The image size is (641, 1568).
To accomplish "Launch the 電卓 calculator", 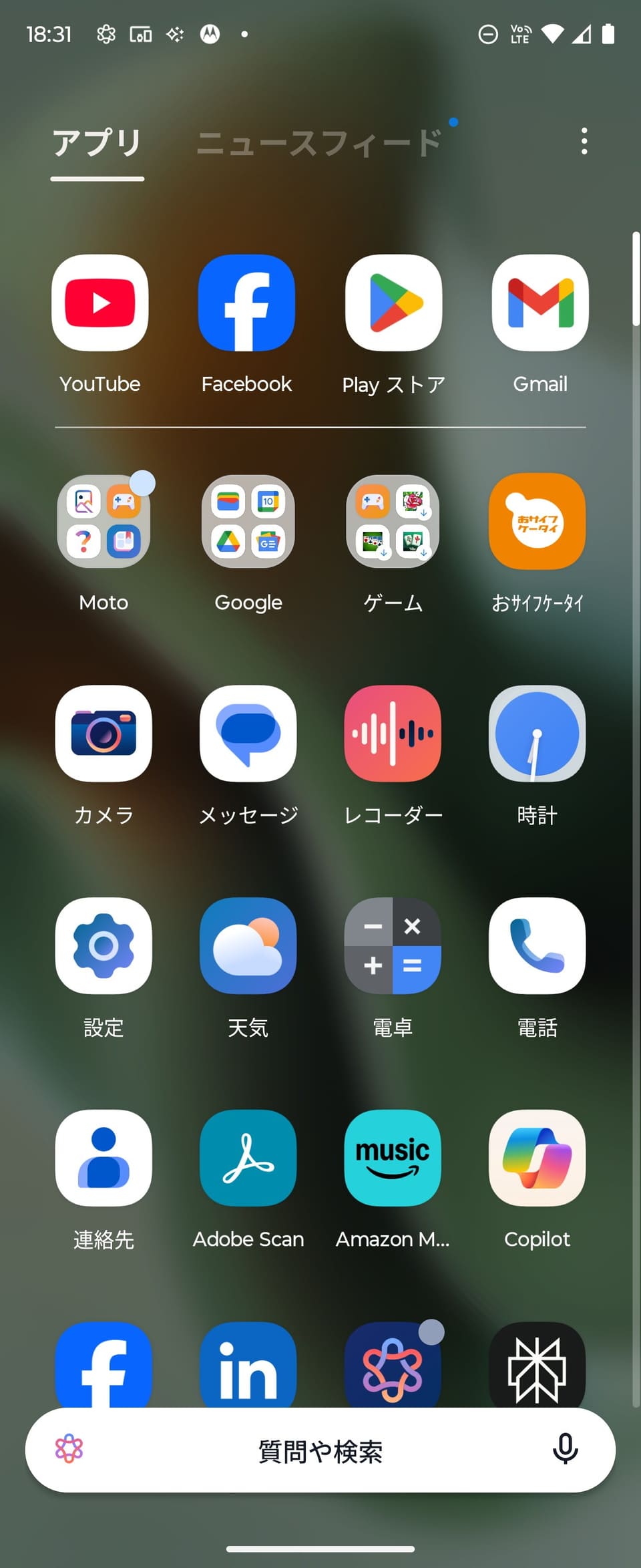I will coord(393,946).
